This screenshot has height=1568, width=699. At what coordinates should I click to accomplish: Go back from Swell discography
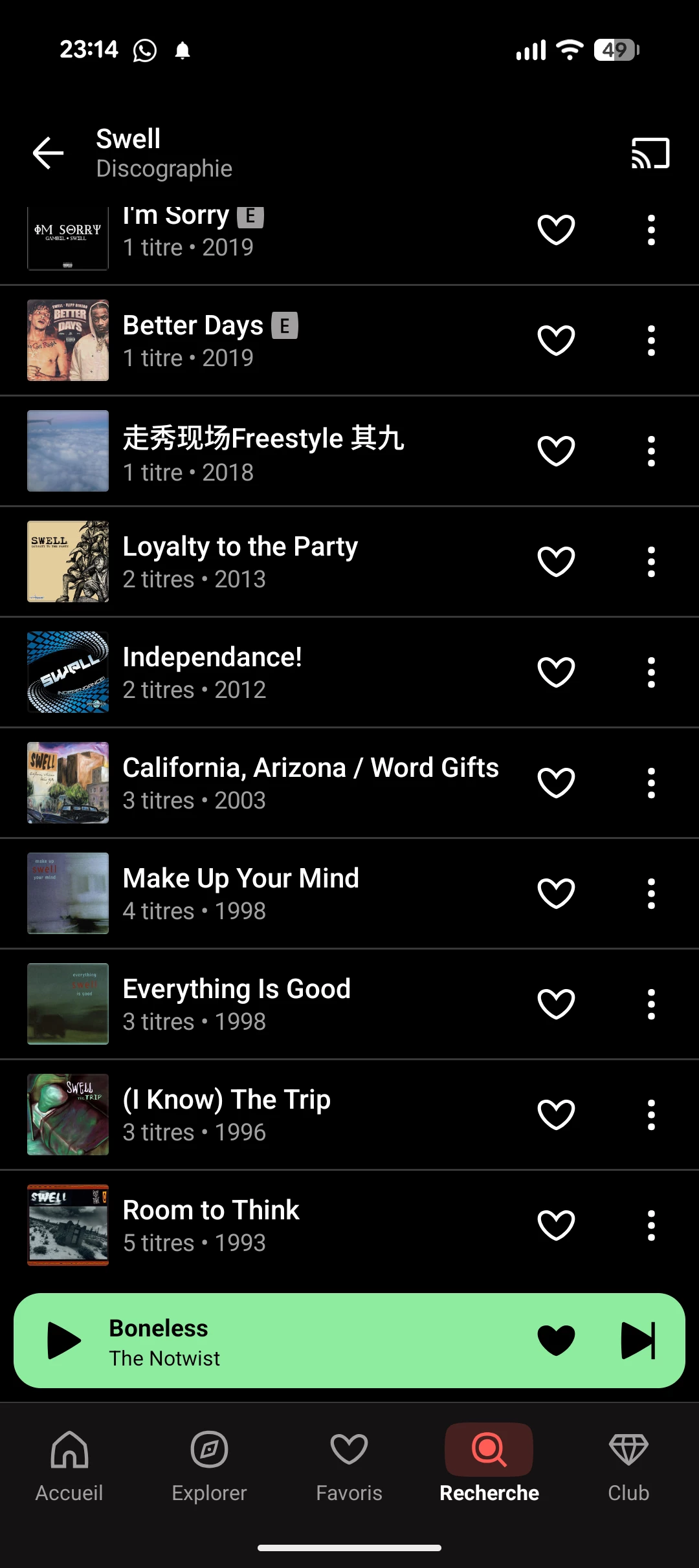pyautogui.click(x=49, y=153)
